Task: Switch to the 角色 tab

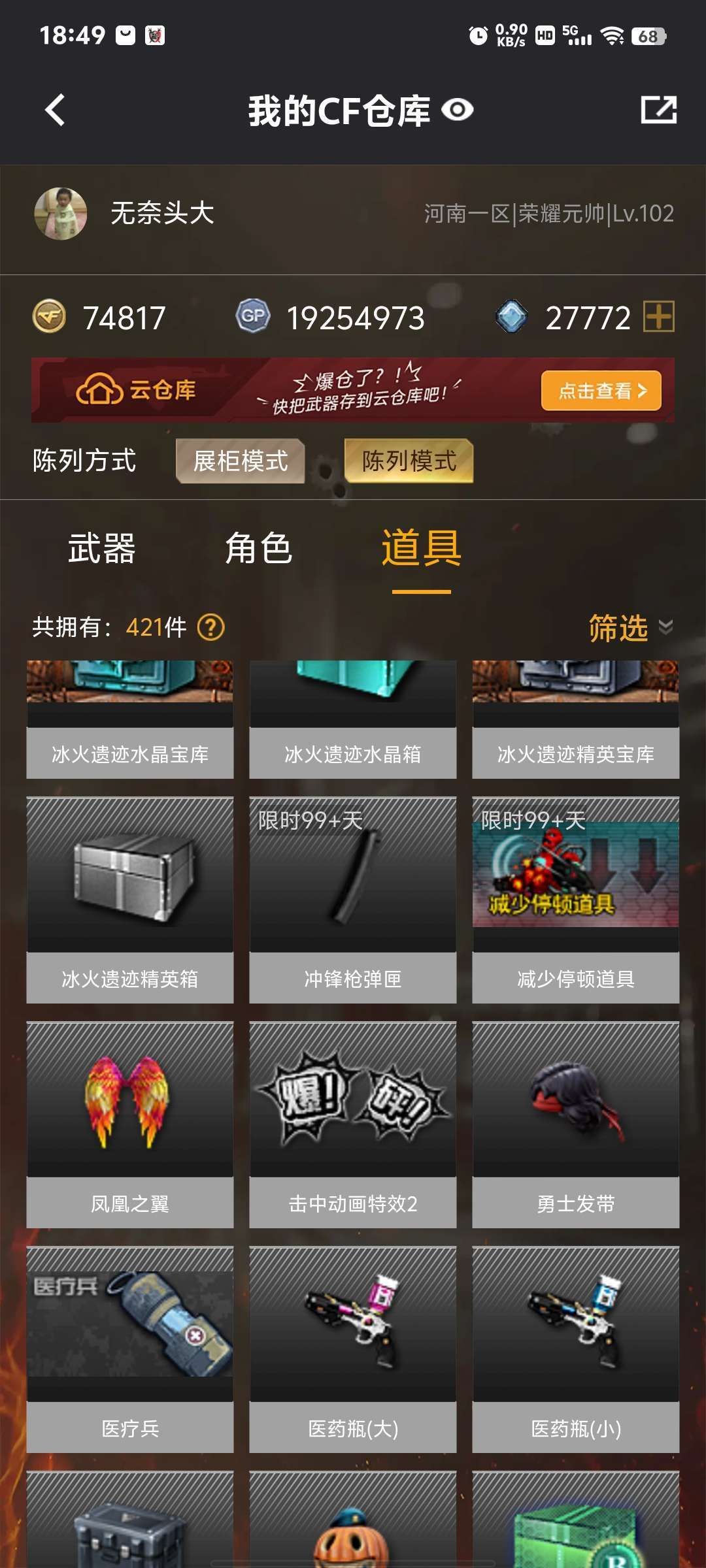Action: pos(259,547)
